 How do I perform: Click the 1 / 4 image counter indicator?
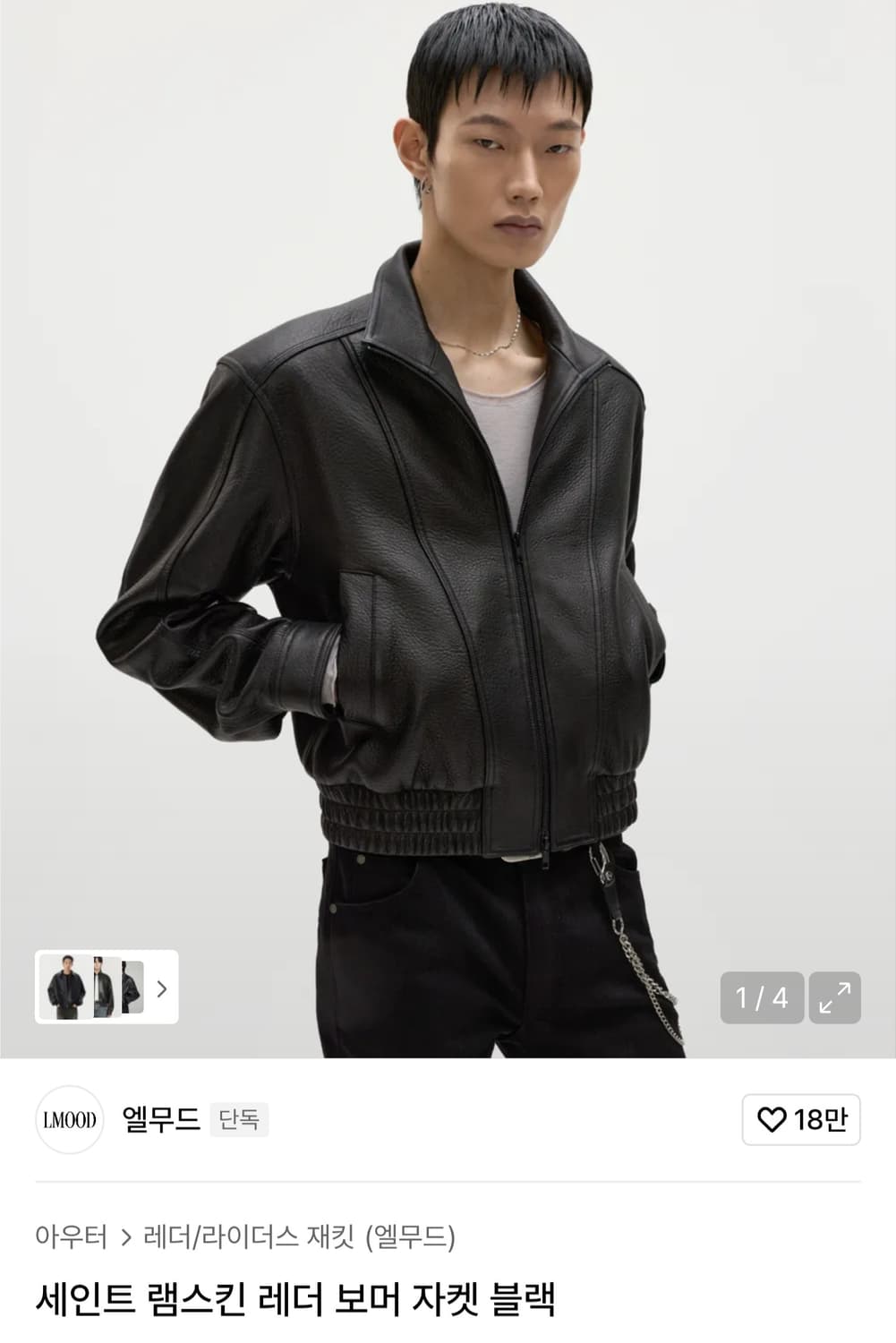point(764,994)
